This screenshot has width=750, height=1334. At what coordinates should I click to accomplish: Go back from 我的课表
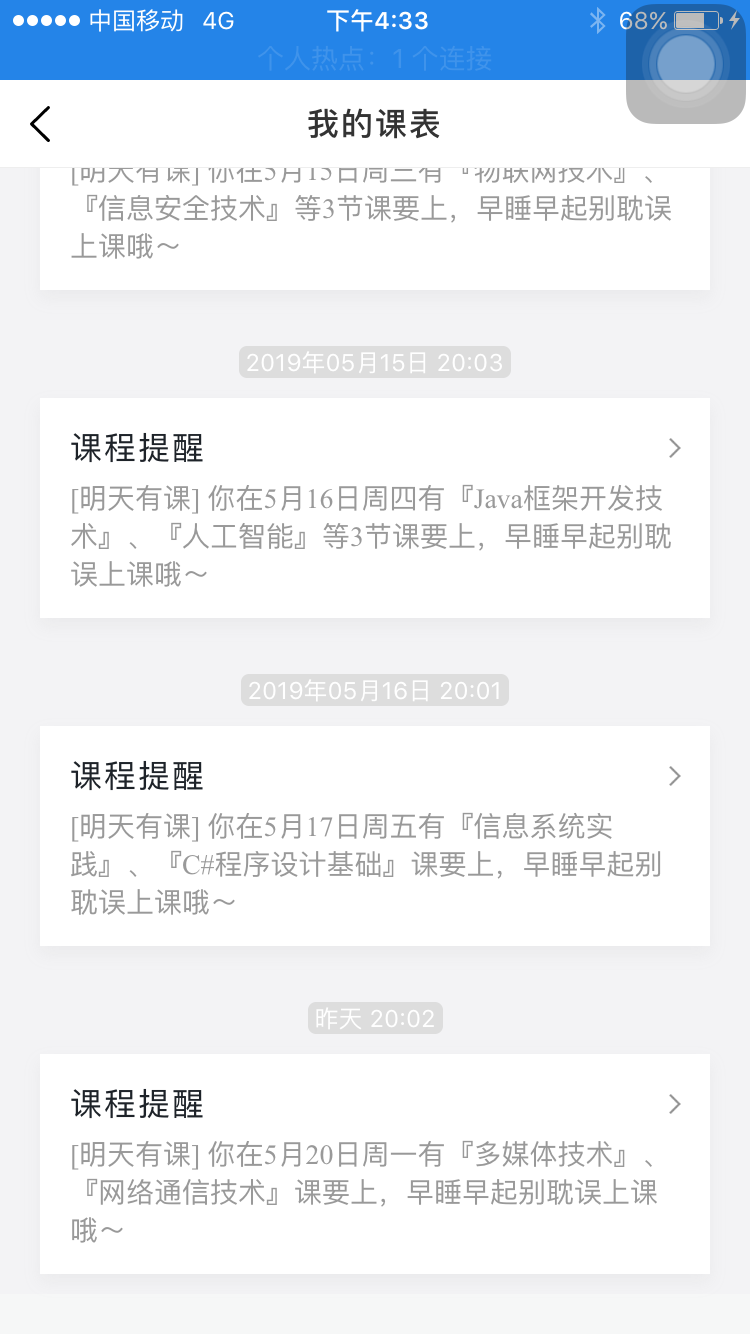pyautogui.click(x=40, y=124)
